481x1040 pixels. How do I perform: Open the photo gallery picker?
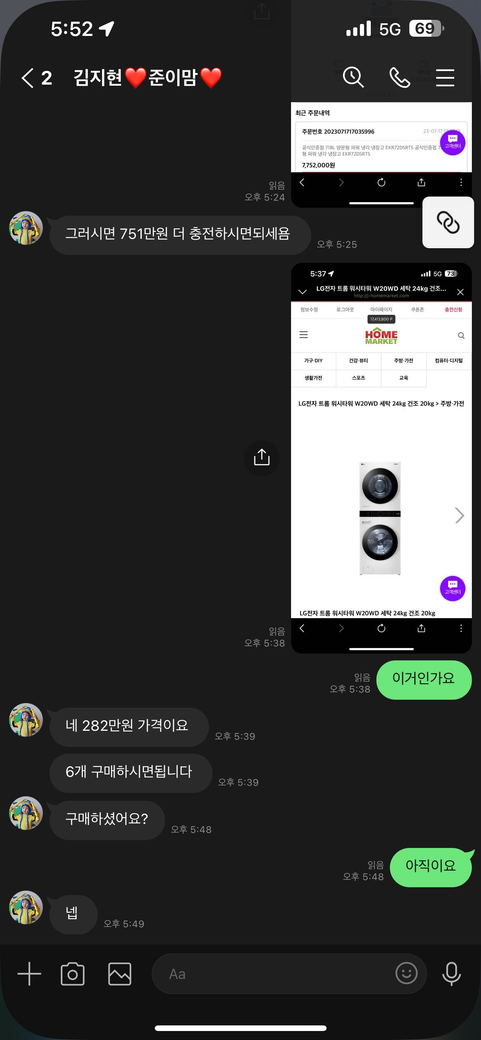click(x=120, y=974)
